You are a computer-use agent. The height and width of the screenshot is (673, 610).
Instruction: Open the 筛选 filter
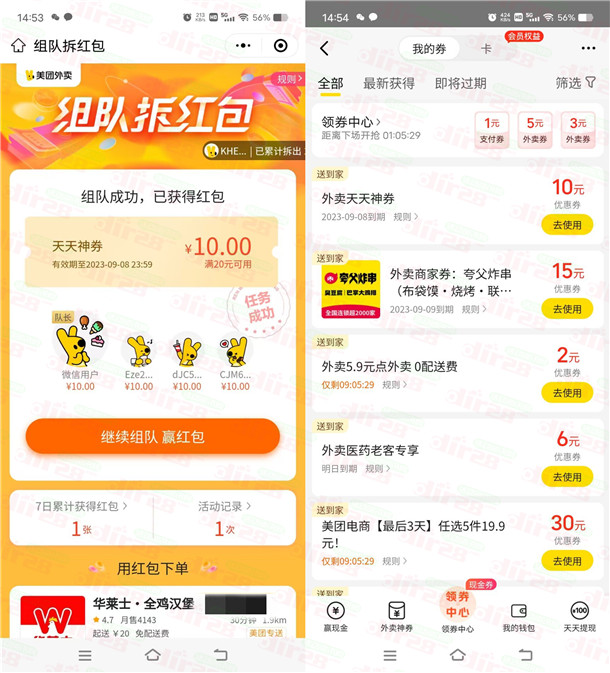(575, 83)
